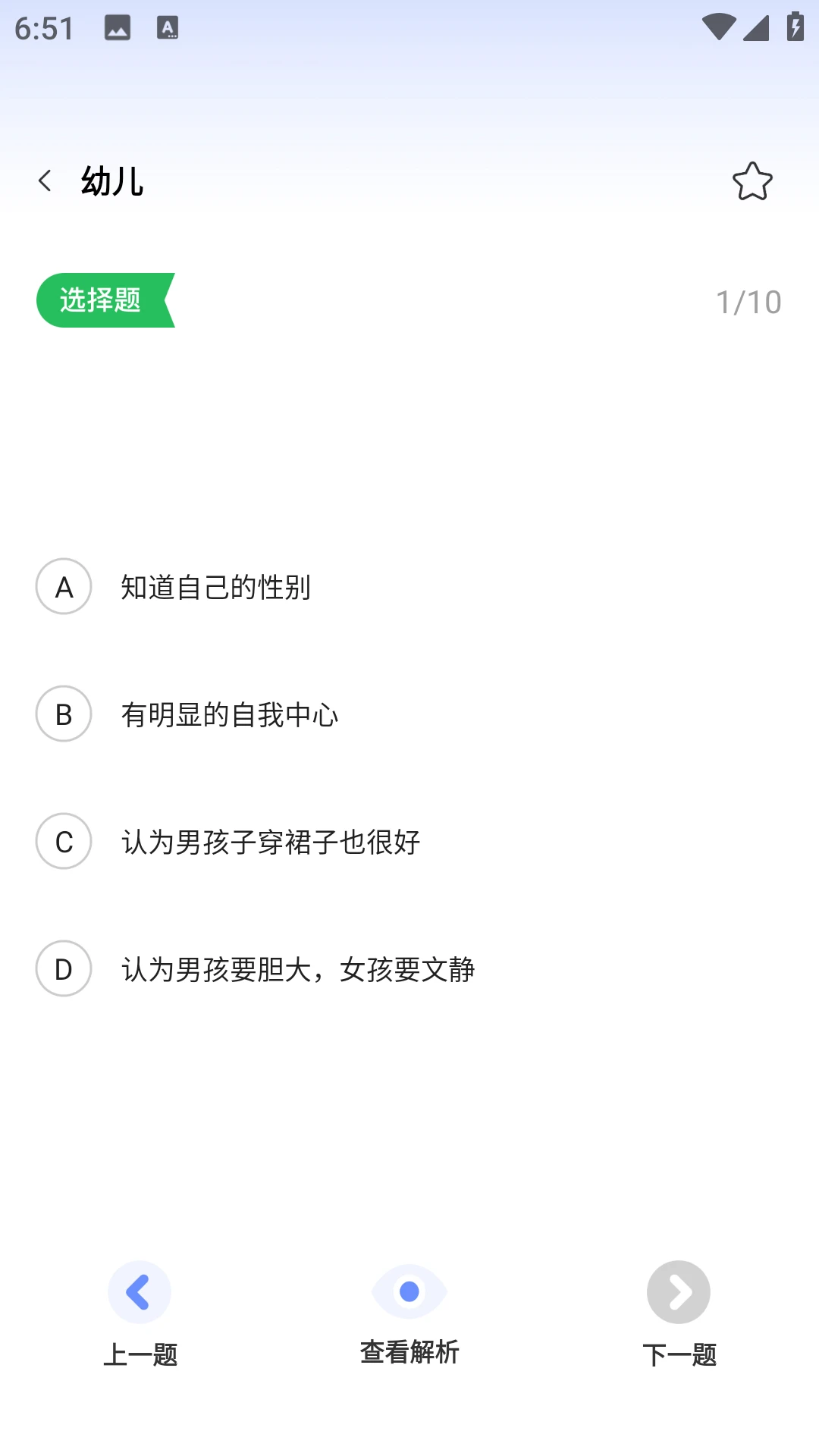Tap the battery icon in the status bar
819x1456 pixels.
793,26
